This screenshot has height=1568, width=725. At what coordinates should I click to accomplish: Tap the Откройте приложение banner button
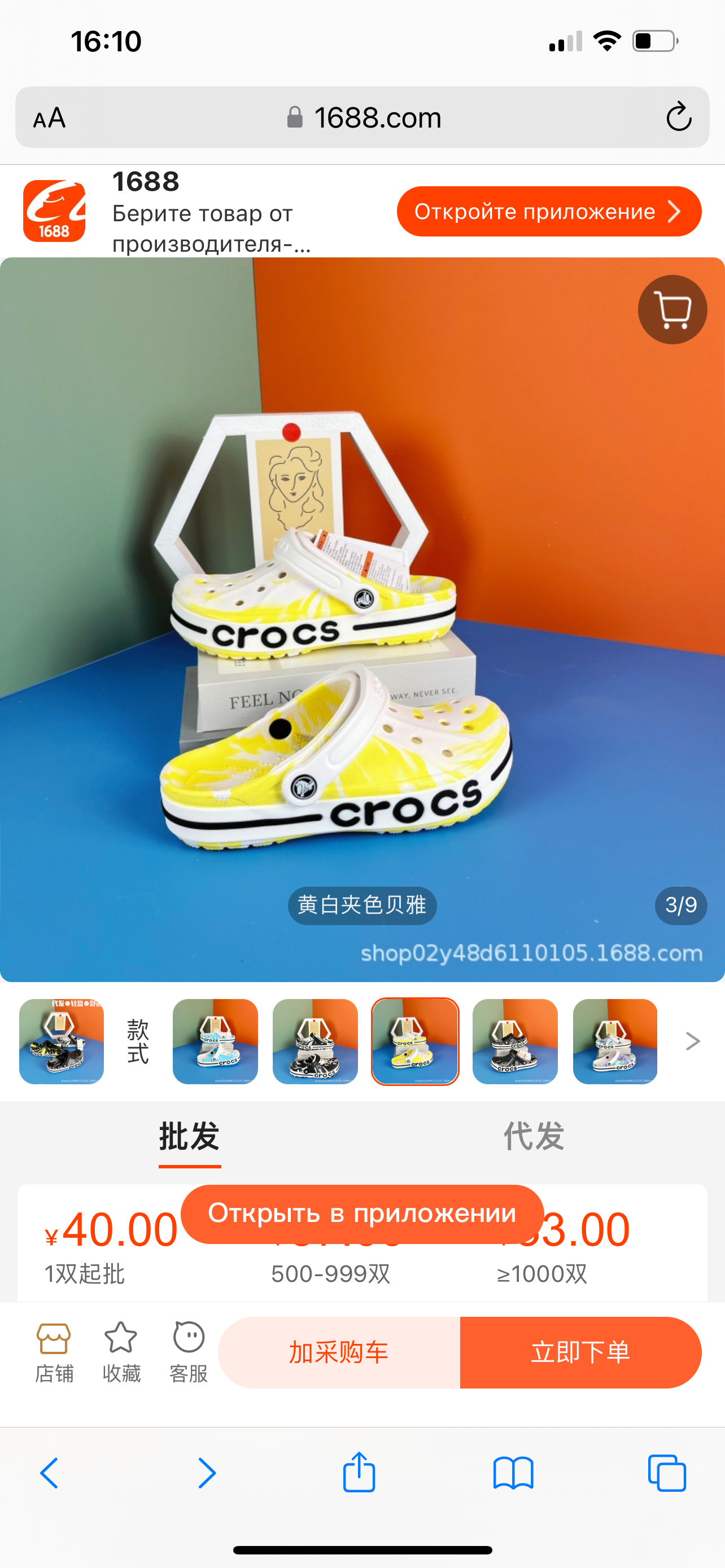(548, 212)
